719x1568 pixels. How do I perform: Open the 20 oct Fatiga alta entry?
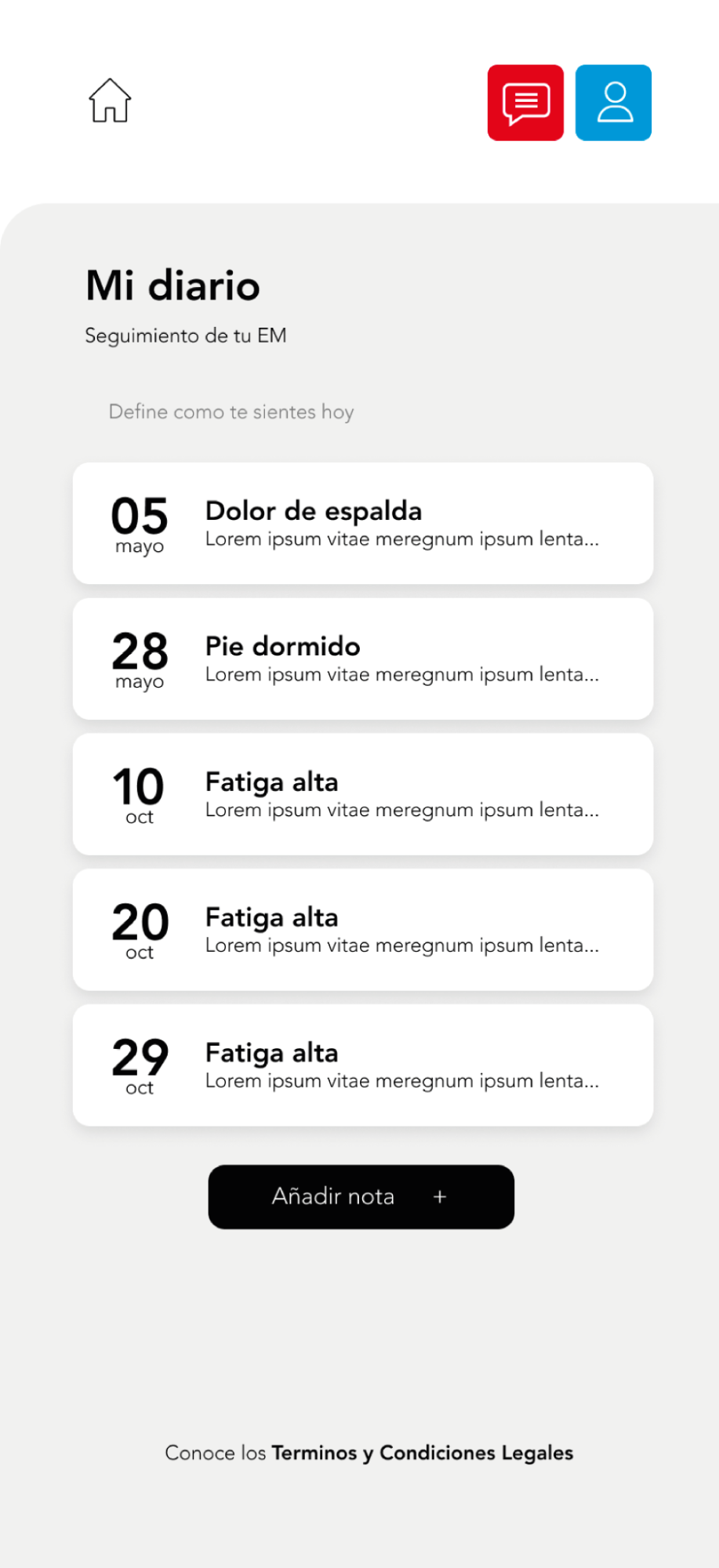pos(362,930)
